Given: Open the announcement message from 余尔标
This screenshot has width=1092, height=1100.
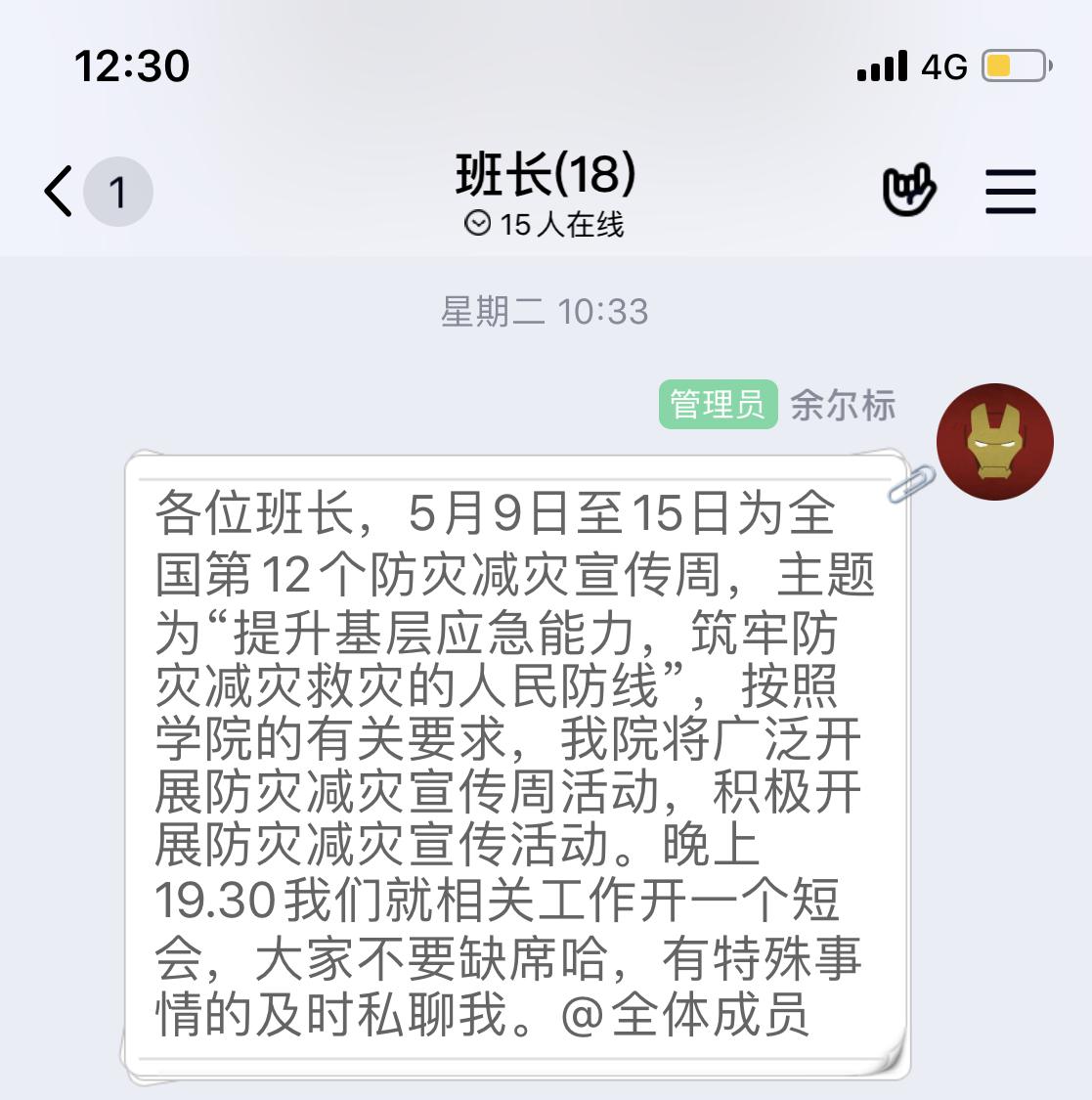Looking at the screenshot, I should [x=514, y=765].
